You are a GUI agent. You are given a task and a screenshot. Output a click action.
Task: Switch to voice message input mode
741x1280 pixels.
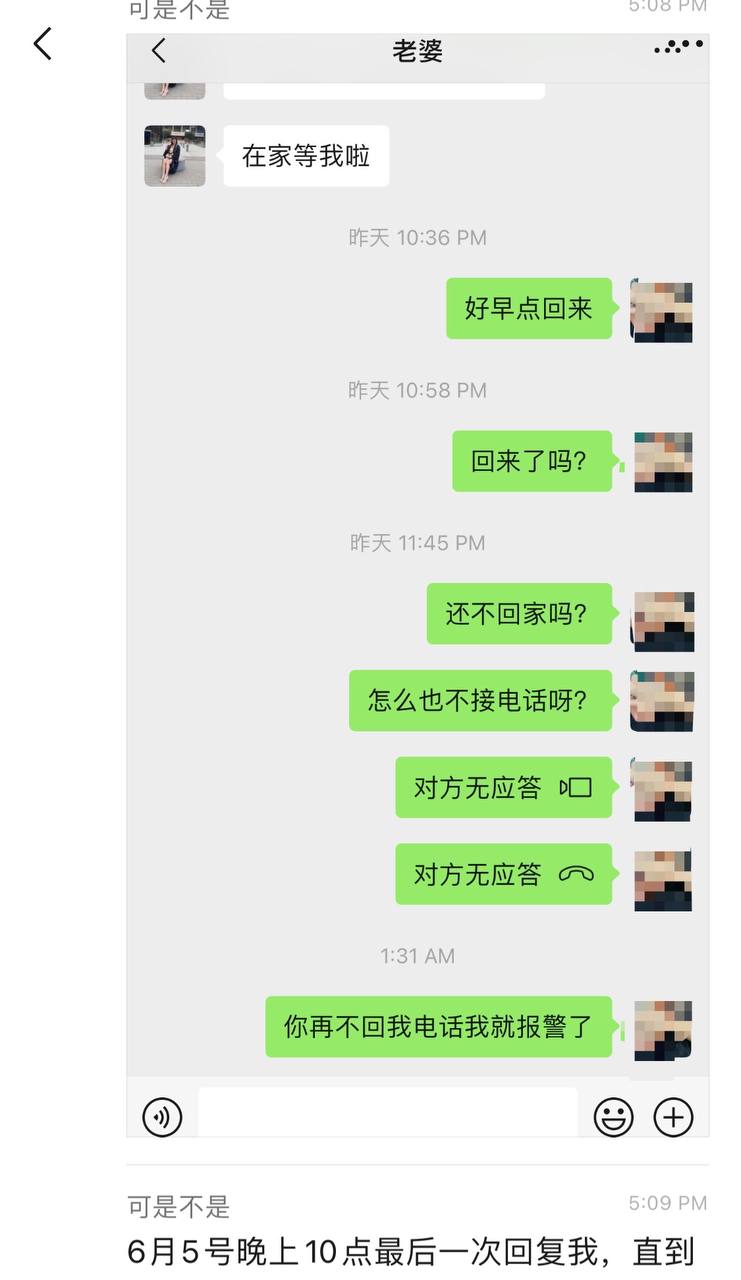pos(163,1117)
